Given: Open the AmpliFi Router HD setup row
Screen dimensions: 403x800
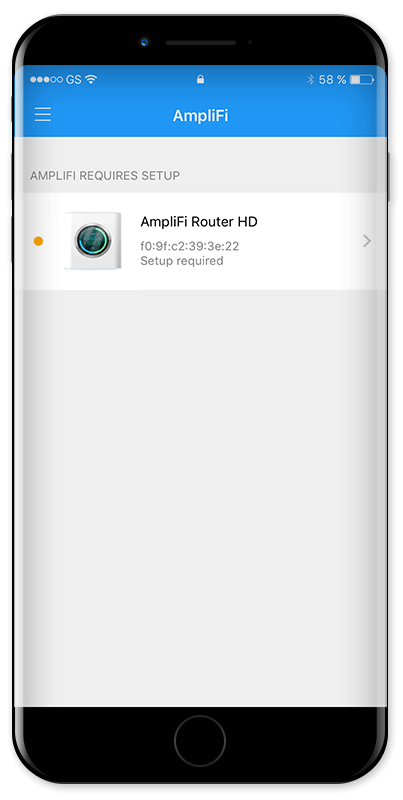Looking at the screenshot, I should click(200, 241).
